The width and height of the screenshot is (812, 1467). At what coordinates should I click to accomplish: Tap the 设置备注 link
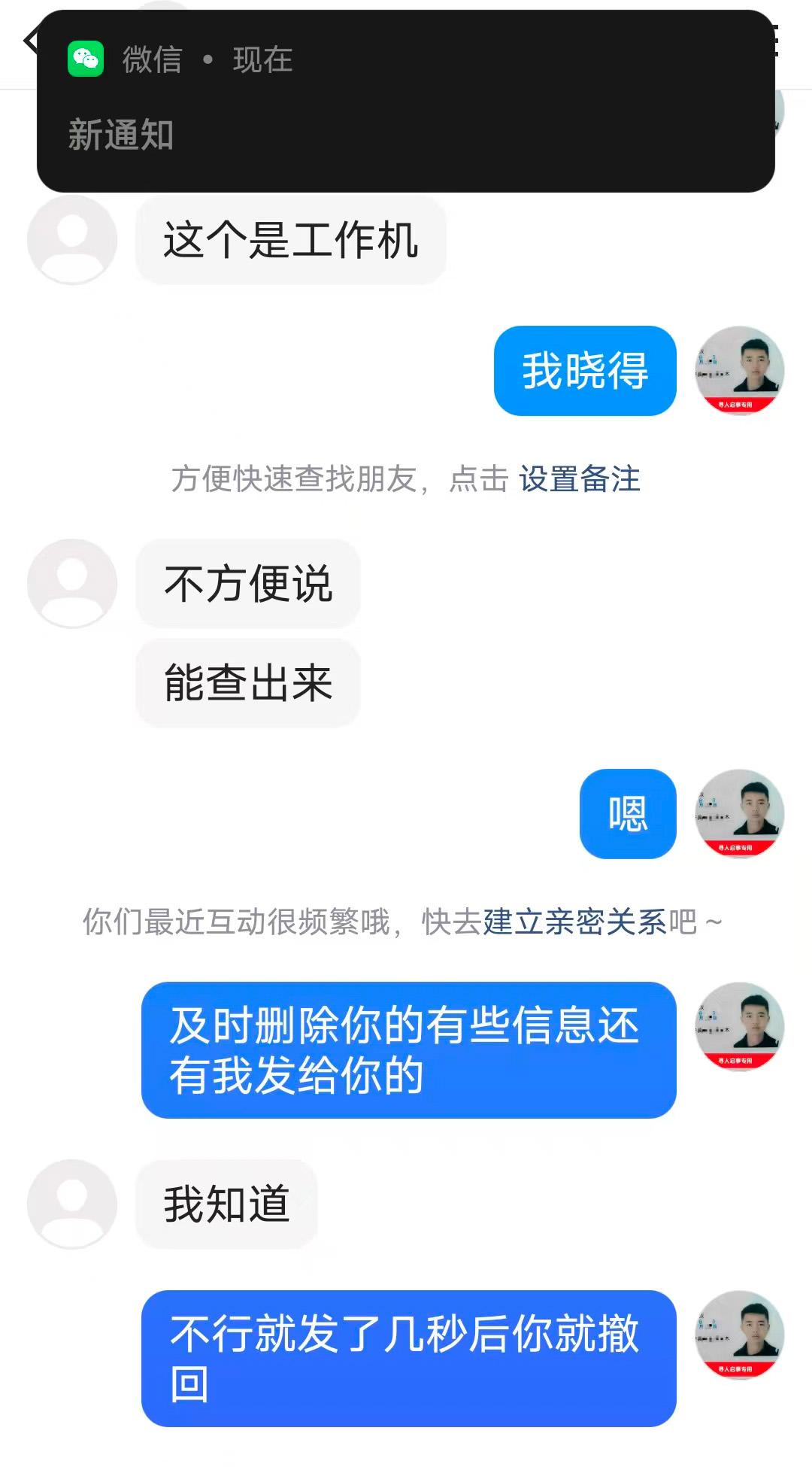[579, 479]
